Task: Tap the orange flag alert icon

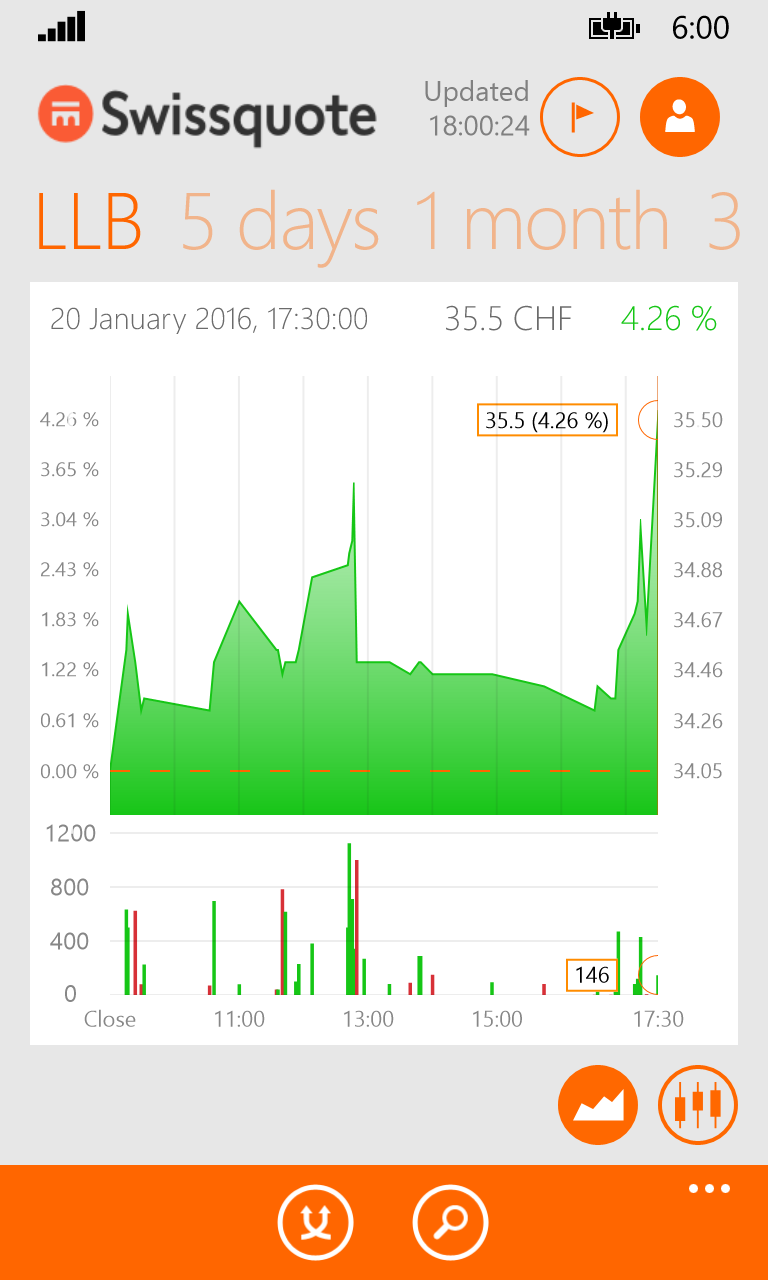Action: pyautogui.click(x=580, y=117)
